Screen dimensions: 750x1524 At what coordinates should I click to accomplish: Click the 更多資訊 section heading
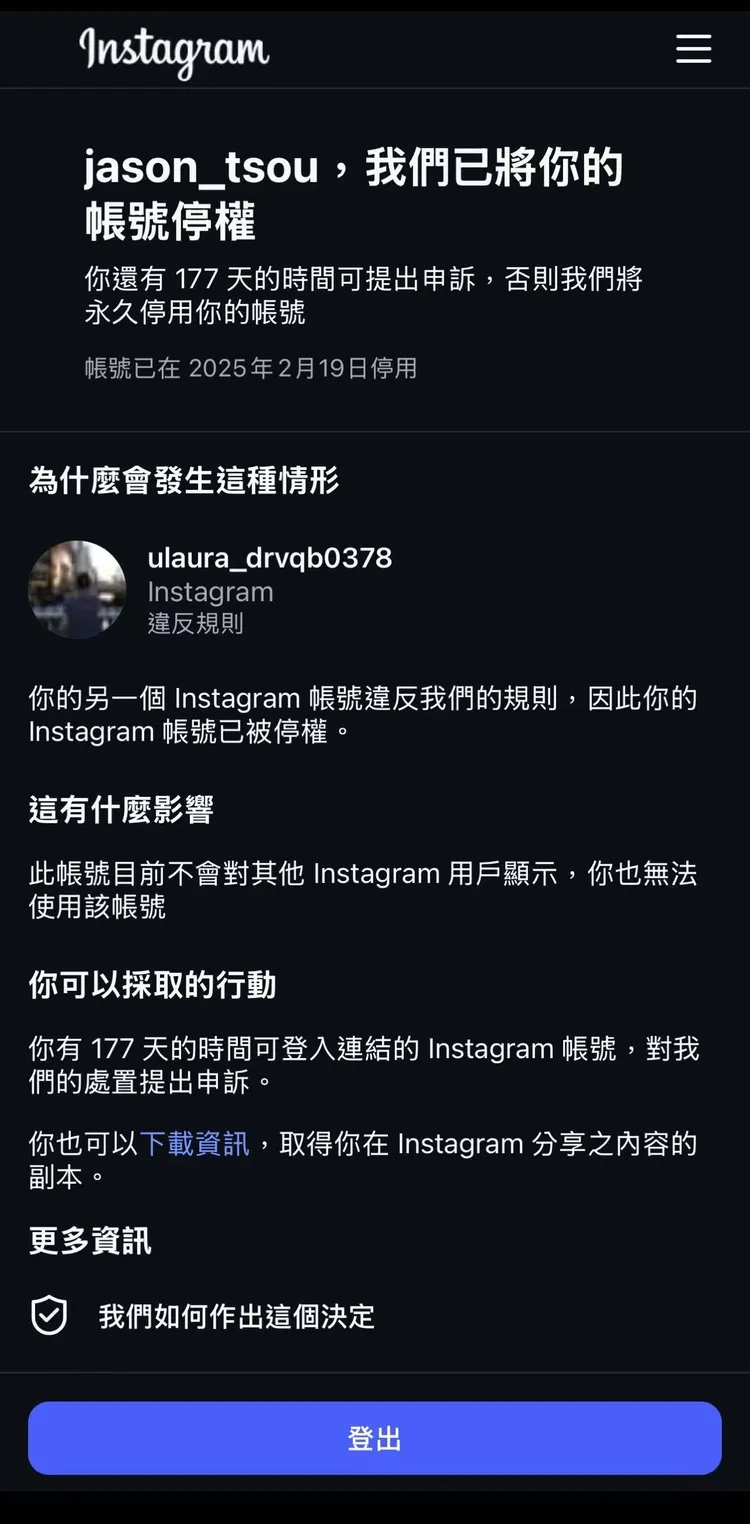(88, 1241)
